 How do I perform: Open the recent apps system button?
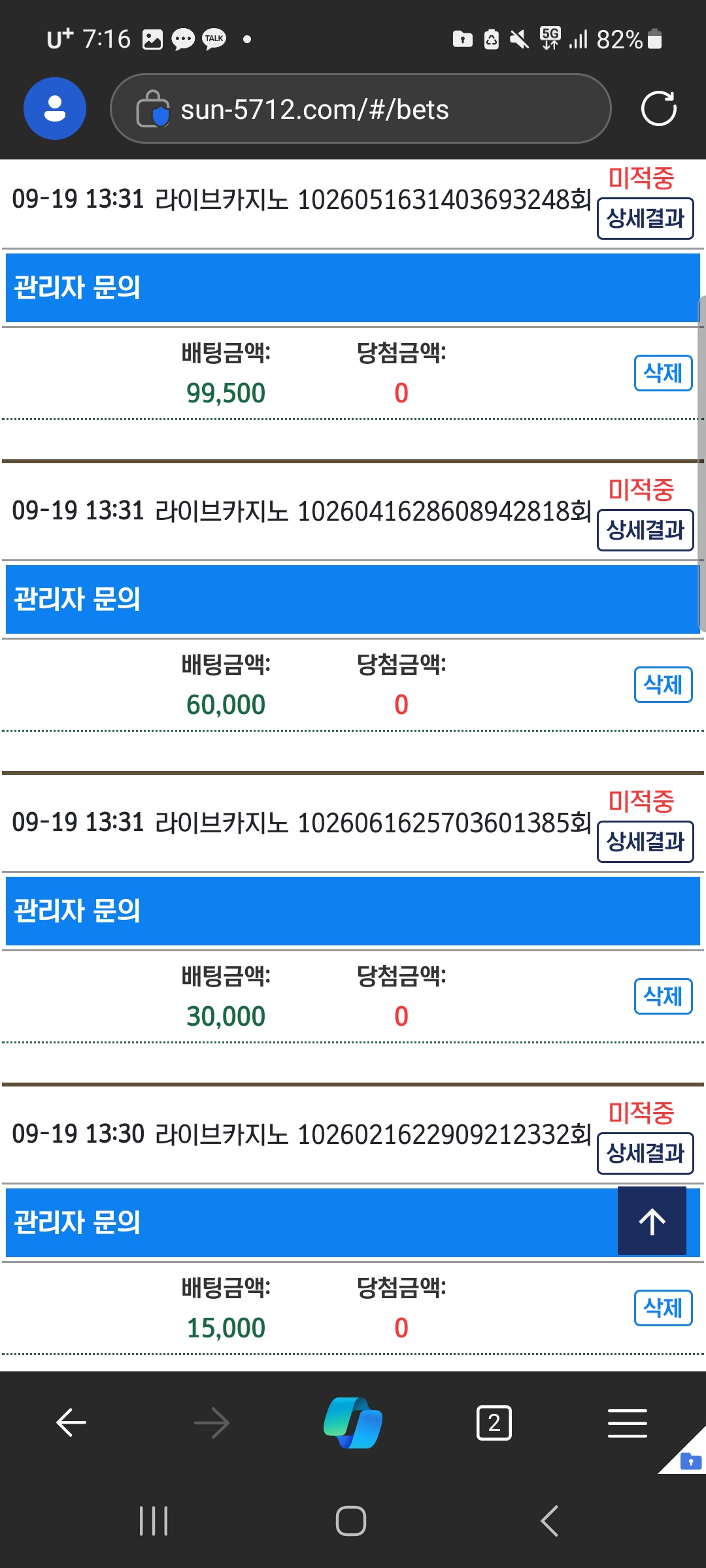pyautogui.click(x=154, y=1521)
